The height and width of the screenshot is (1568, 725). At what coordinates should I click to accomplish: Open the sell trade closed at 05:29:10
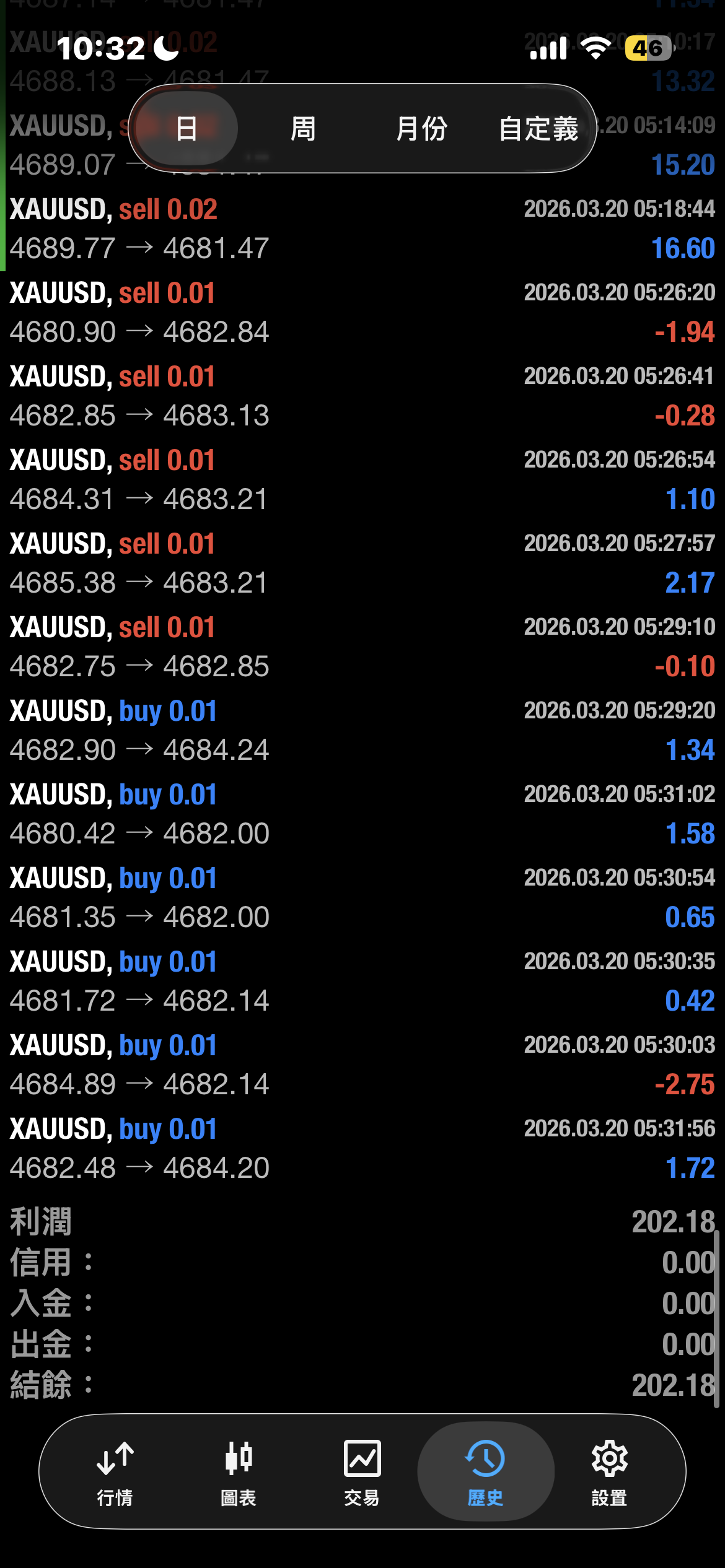[362, 647]
